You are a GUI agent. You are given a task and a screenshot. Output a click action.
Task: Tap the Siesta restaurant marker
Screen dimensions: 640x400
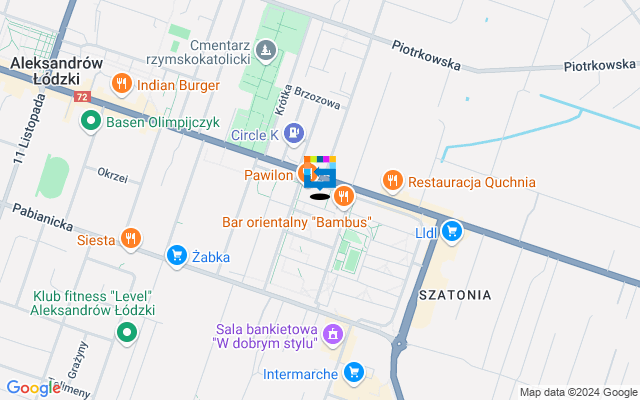[x=130, y=239]
